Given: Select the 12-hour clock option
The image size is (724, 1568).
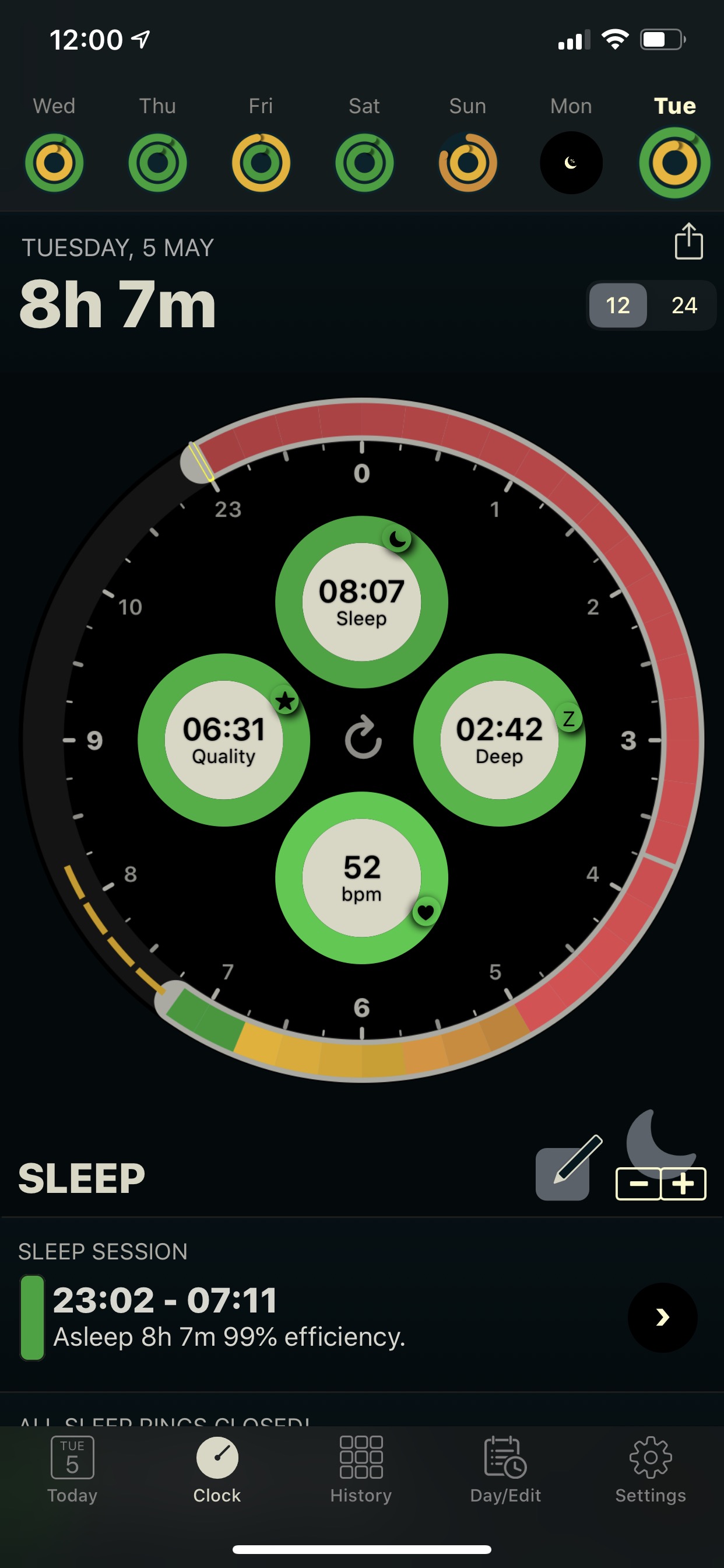Looking at the screenshot, I should click(x=617, y=305).
